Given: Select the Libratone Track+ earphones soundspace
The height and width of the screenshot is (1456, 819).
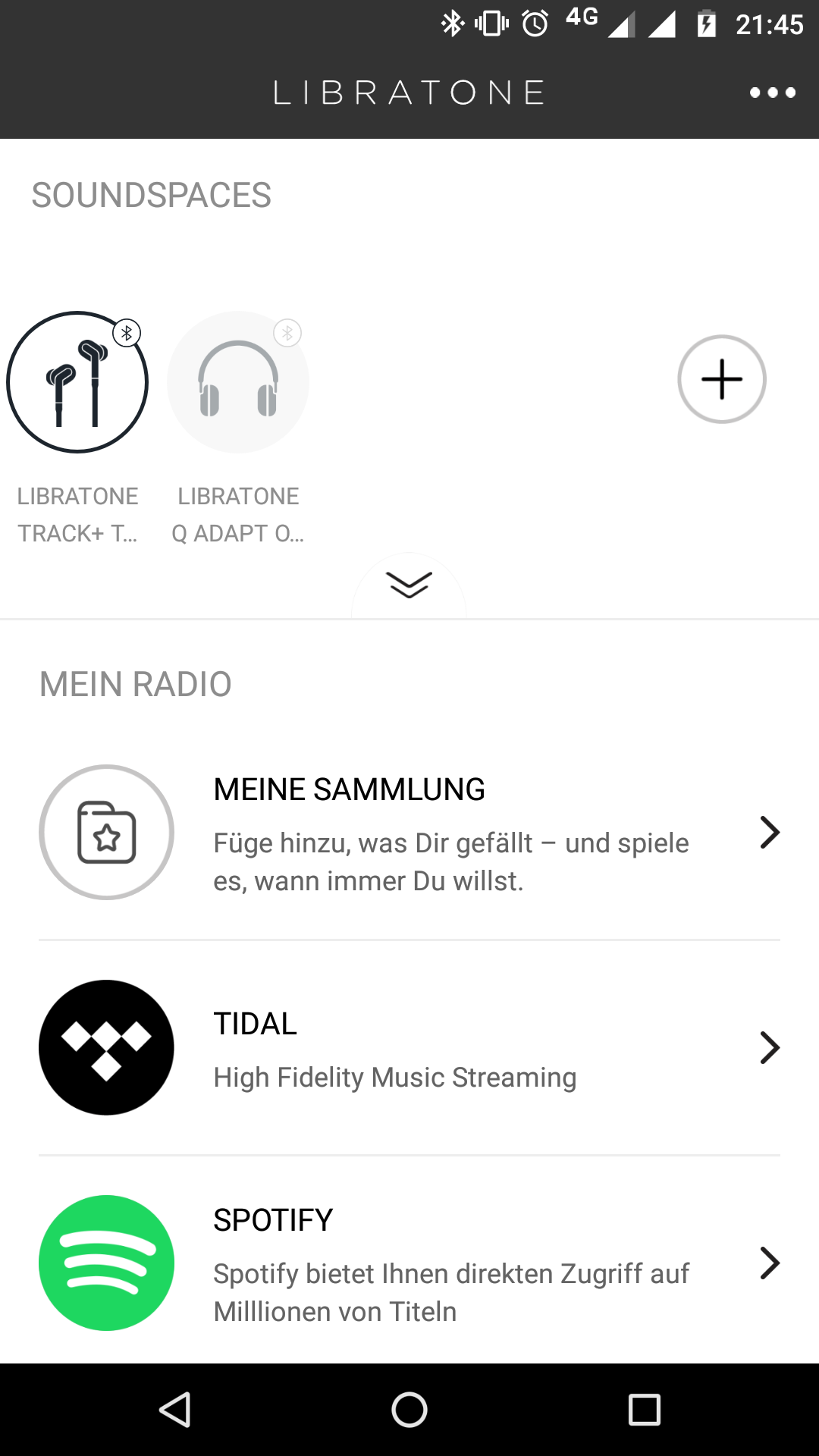Looking at the screenshot, I should pos(77,382).
